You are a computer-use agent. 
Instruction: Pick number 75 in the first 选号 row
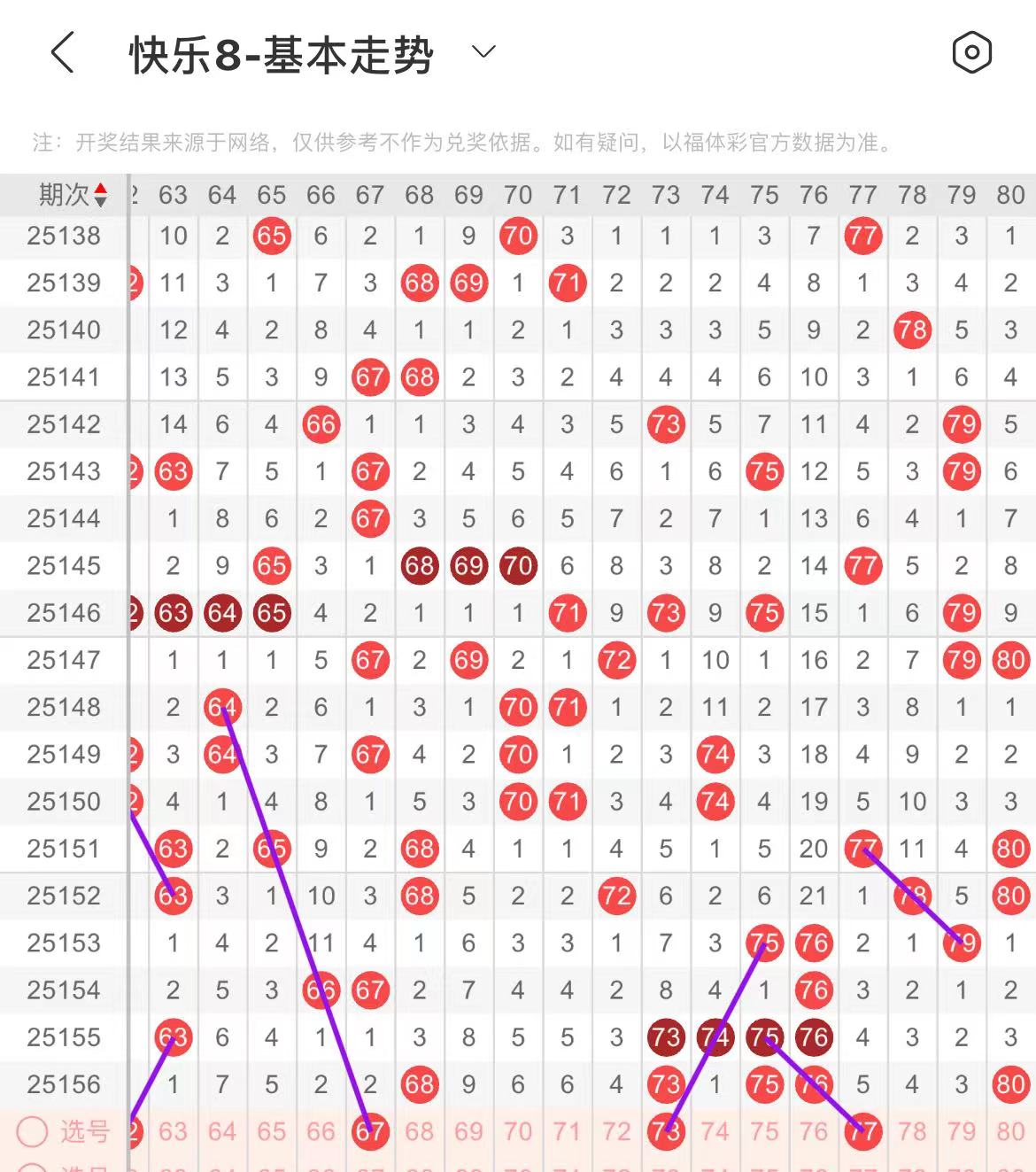coord(764,1131)
